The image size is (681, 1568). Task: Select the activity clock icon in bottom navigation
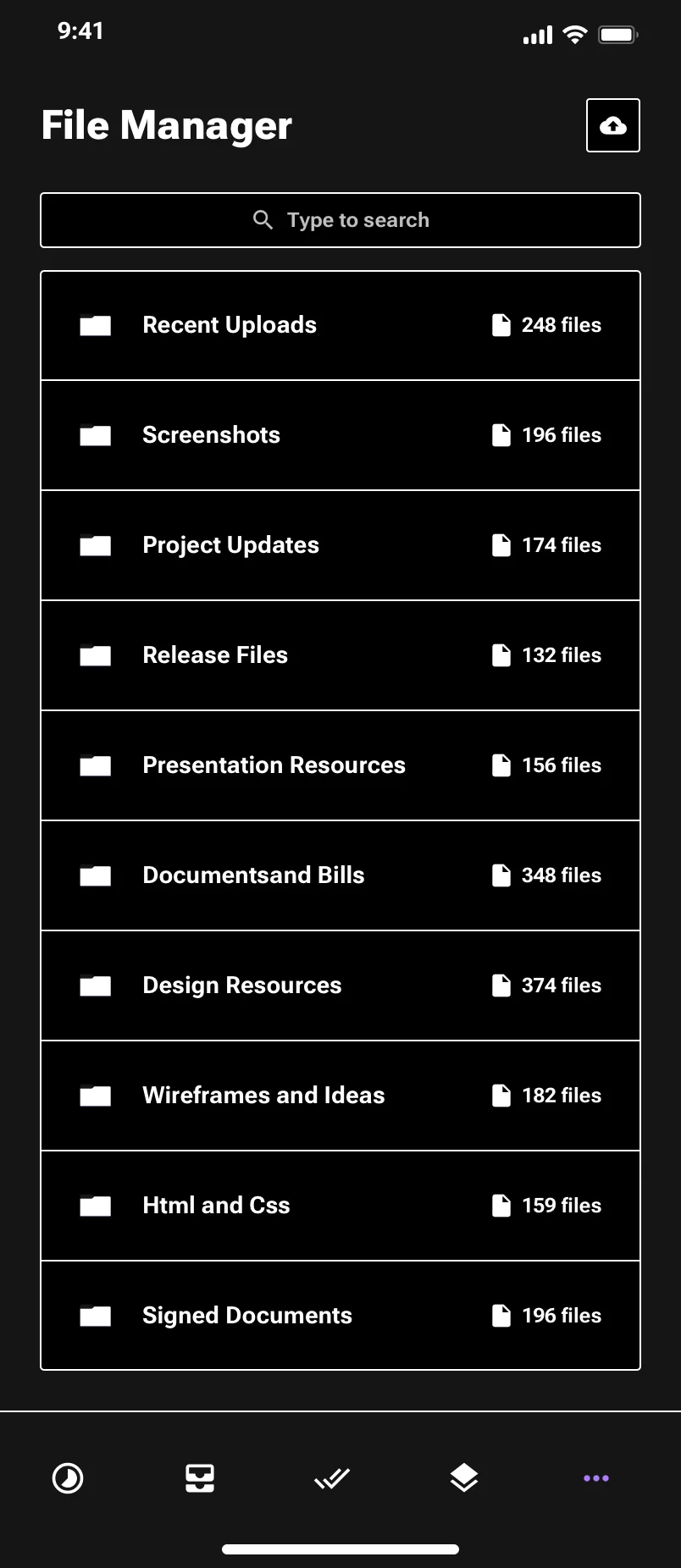point(68,1477)
